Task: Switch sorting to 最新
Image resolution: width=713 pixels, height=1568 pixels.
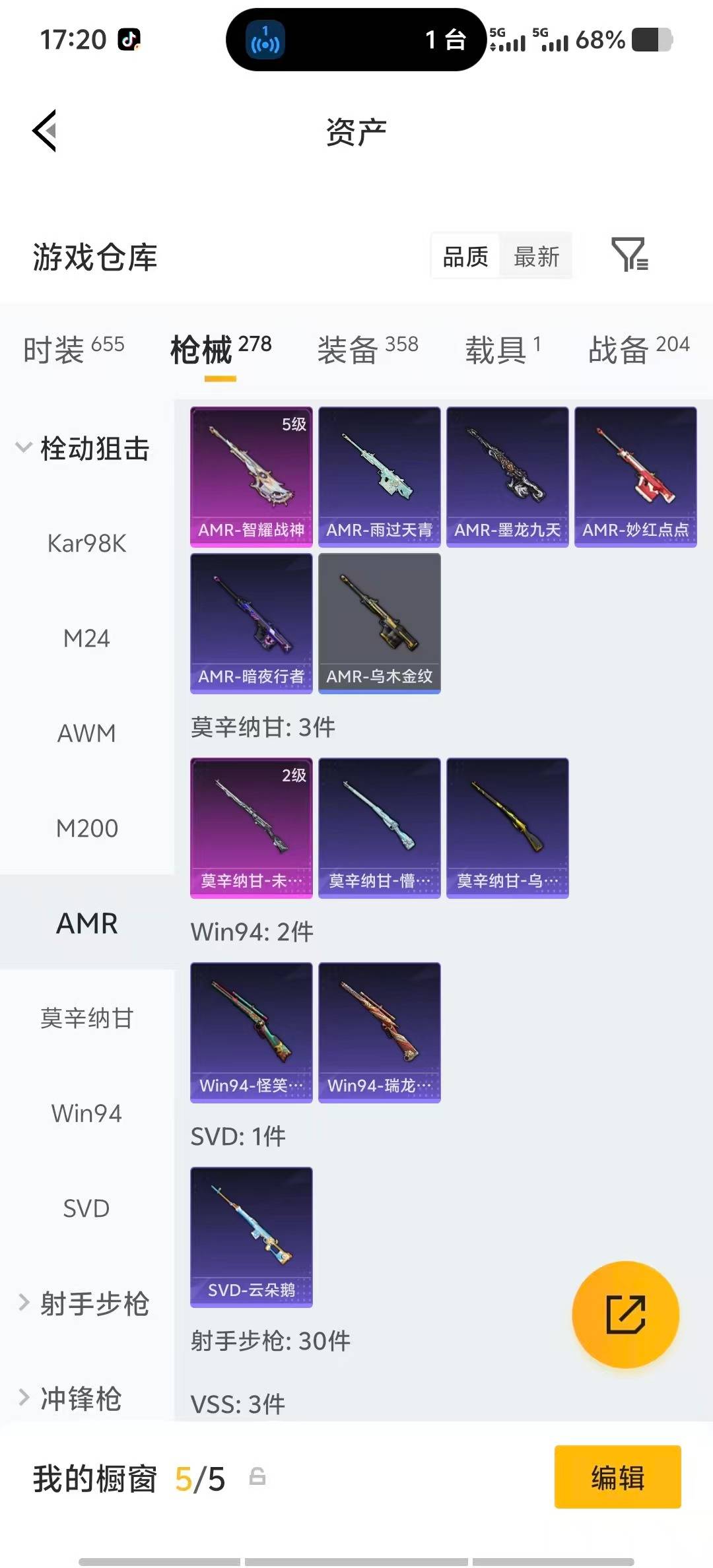Action: [x=536, y=256]
